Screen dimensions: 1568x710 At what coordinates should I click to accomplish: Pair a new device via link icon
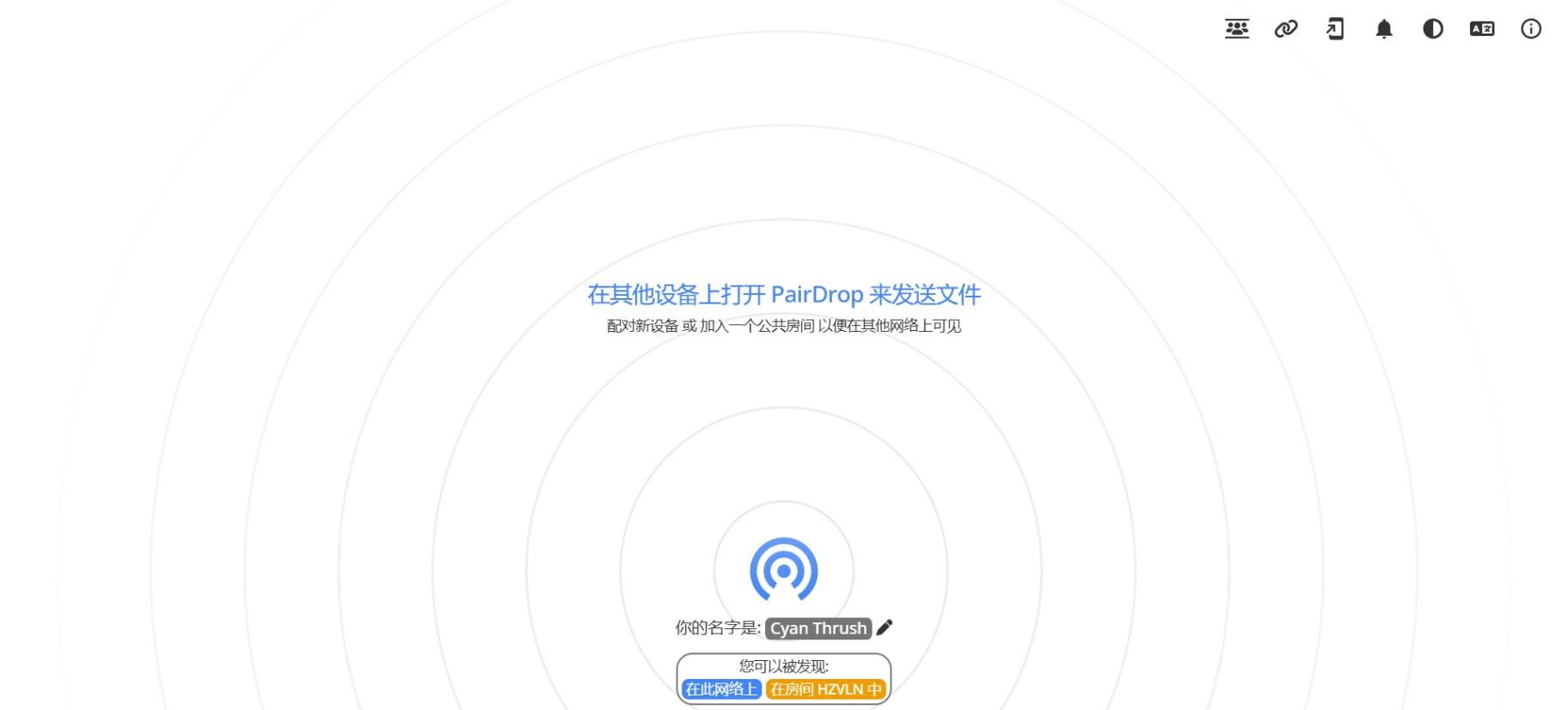pyautogui.click(x=1285, y=29)
